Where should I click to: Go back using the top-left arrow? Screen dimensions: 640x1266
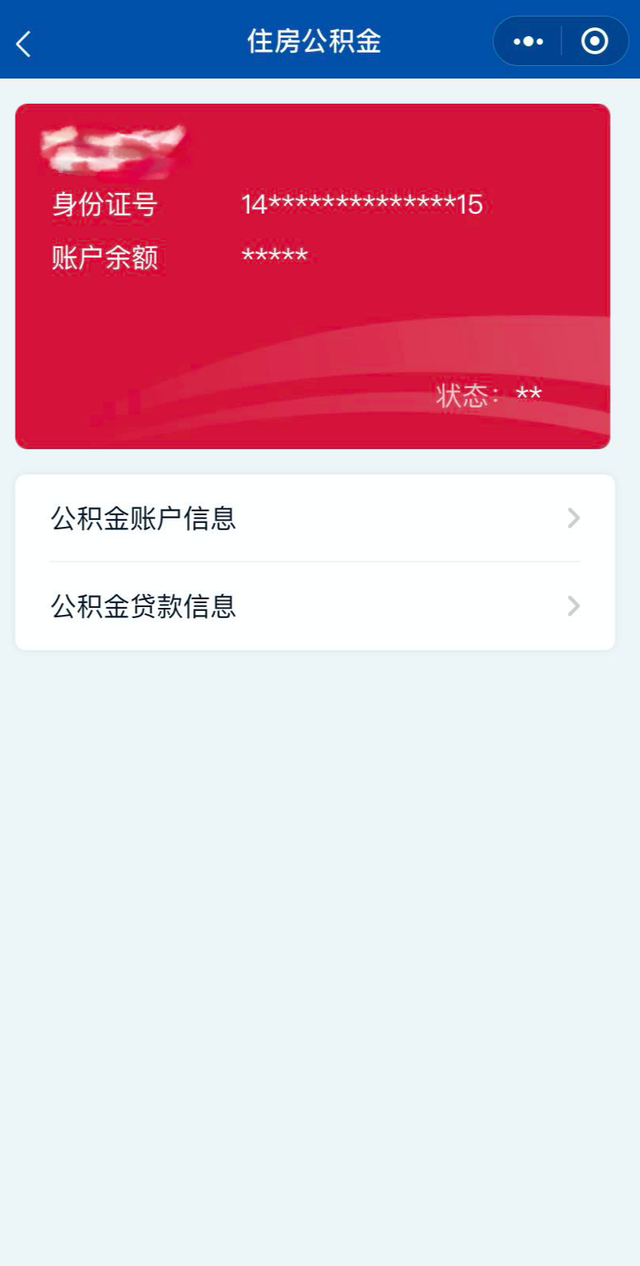(24, 43)
